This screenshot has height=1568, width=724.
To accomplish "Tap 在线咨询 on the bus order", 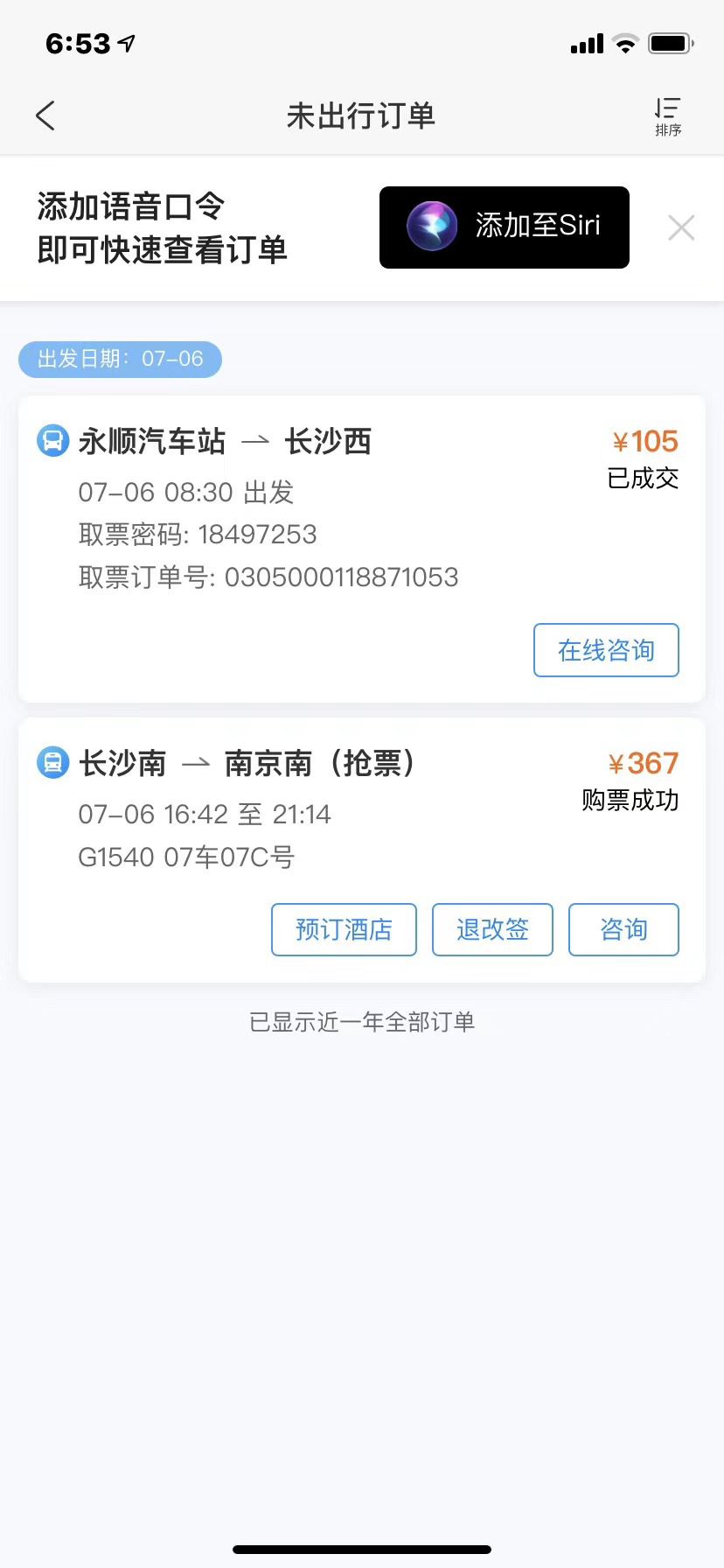I will [x=606, y=650].
